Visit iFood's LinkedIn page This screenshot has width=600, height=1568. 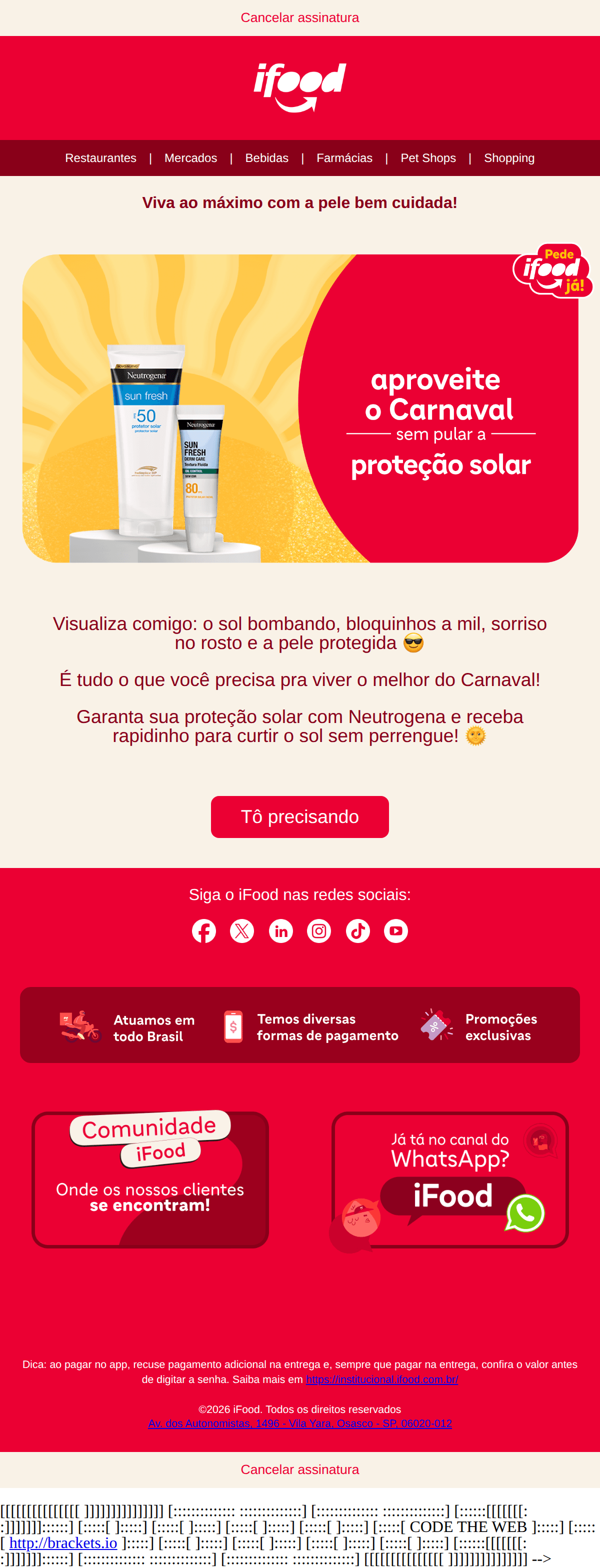(280, 930)
